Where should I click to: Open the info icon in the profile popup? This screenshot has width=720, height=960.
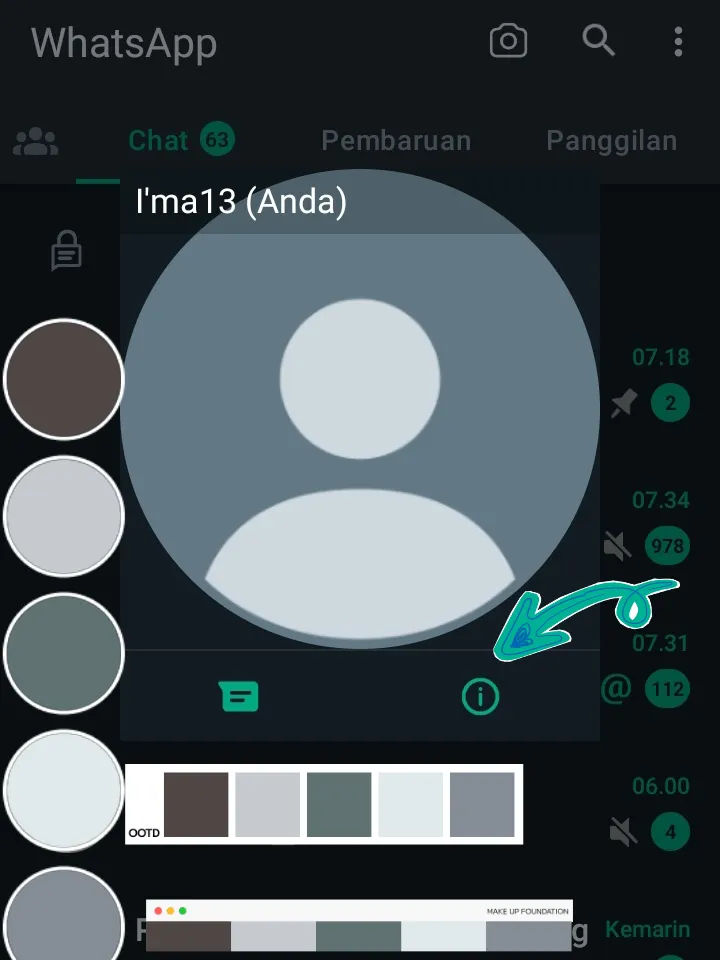(x=480, y=696)
